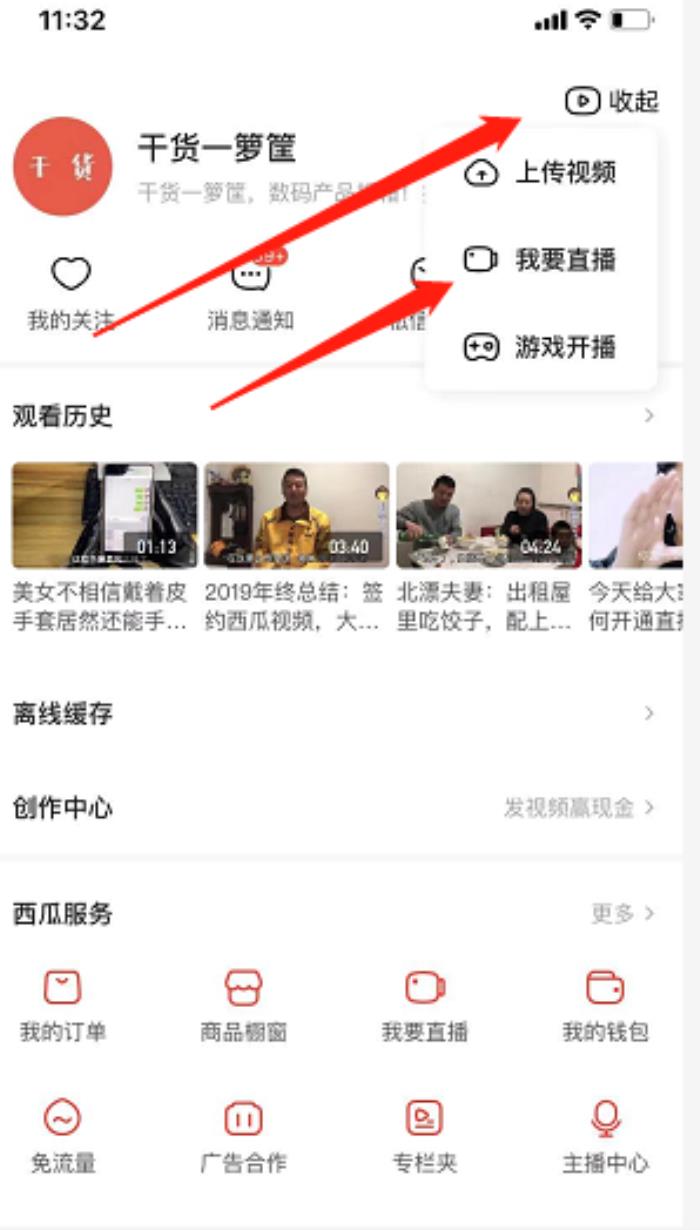
Task: Enter the 创作中心 creator center
Action: (x=330, y=808)
